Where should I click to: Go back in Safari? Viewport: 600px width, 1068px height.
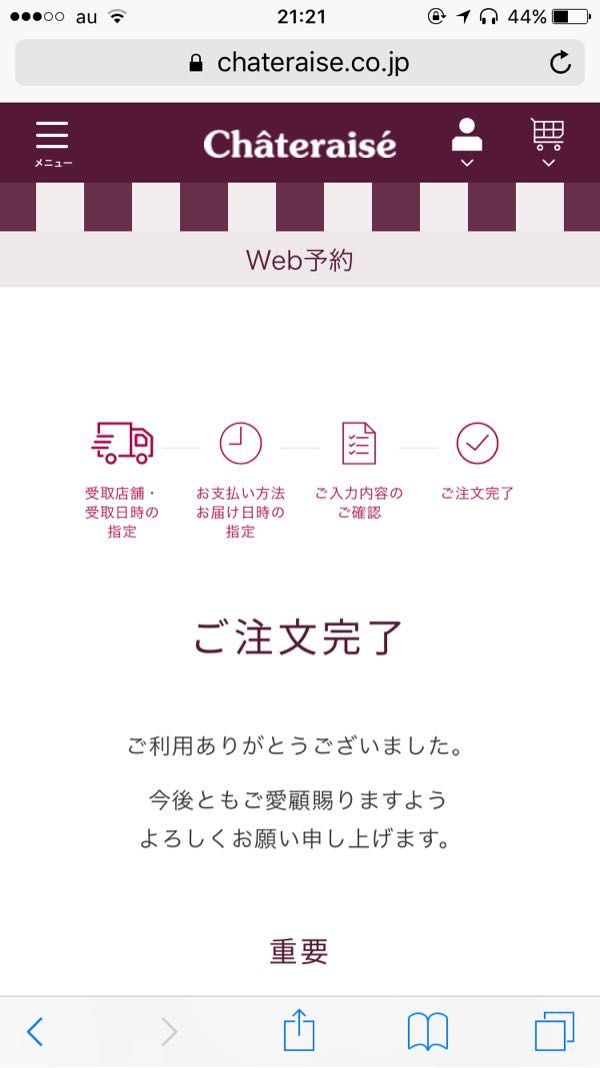(35, 1031)
